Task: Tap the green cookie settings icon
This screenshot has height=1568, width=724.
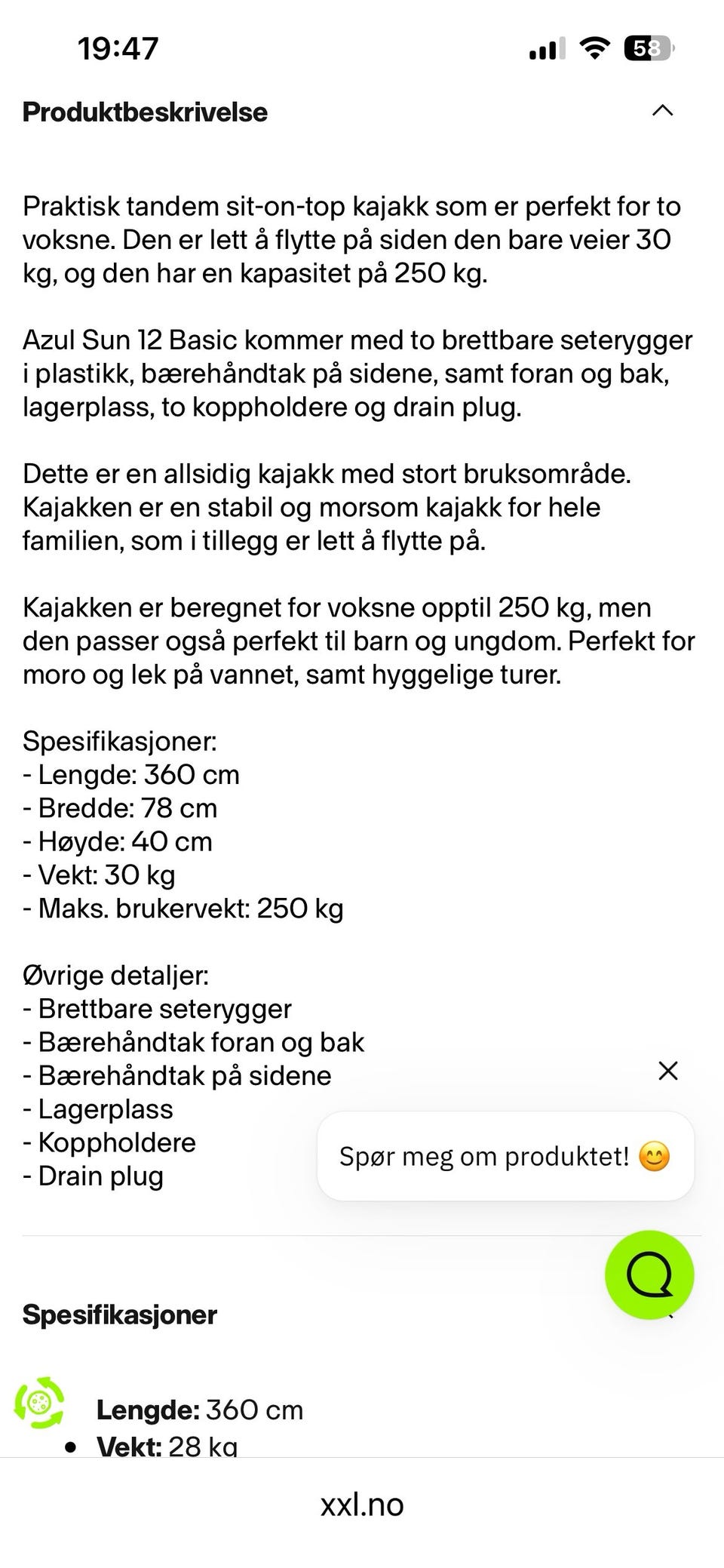Action: [39, 1402]
